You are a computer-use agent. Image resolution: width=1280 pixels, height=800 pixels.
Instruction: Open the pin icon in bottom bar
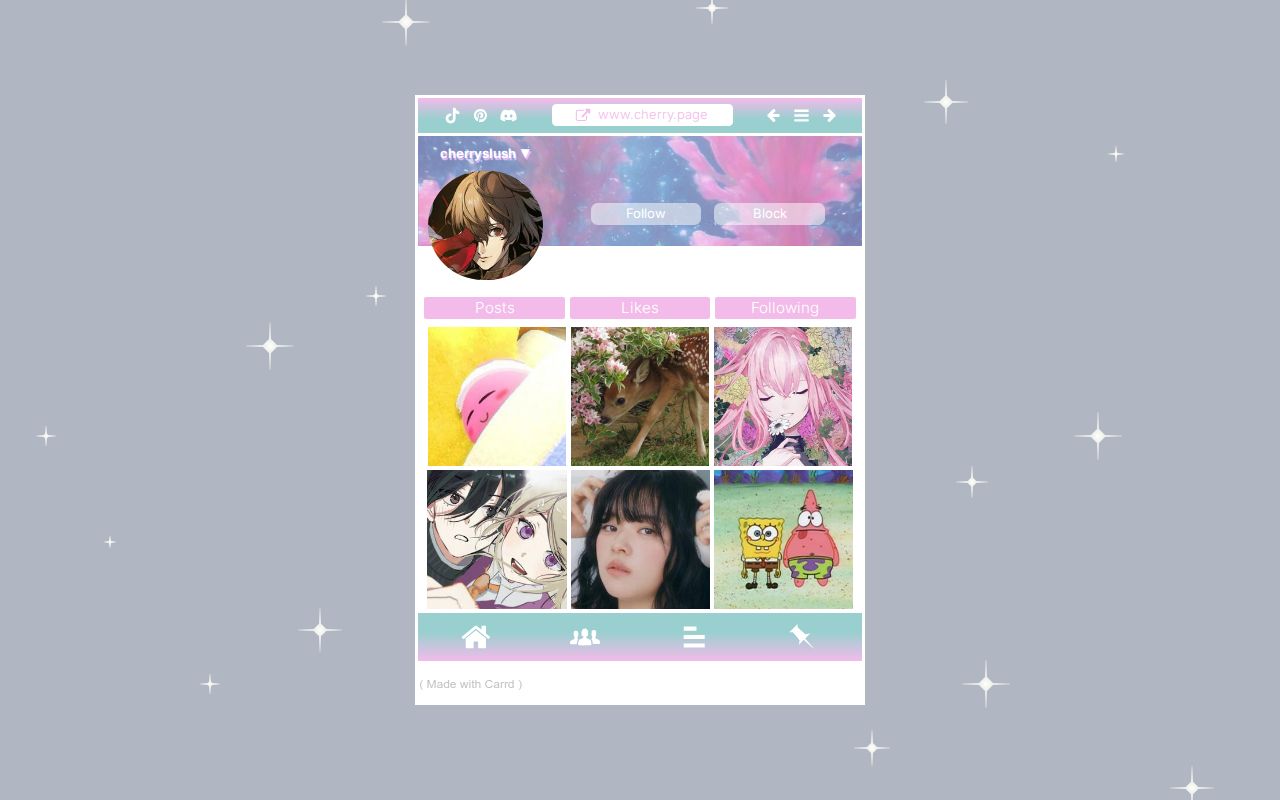[801, 637]
